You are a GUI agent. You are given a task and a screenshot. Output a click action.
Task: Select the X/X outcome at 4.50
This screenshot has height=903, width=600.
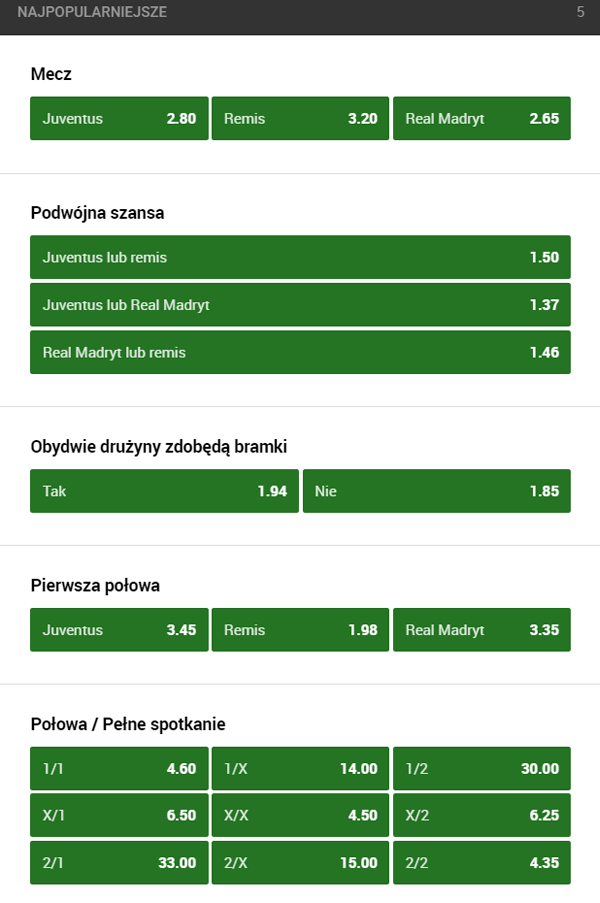pyautogui.click(x=300, y=816)
